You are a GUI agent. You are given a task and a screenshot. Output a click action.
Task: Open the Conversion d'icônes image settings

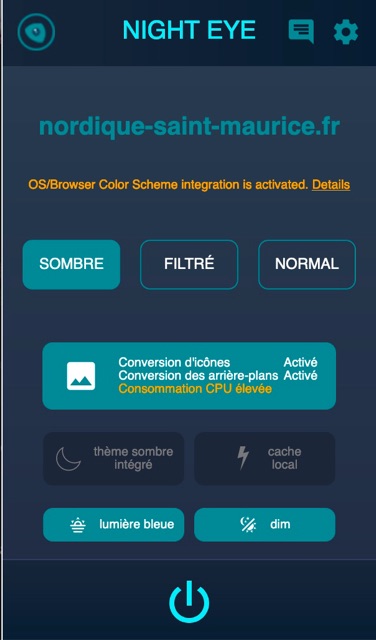(189, 376)
